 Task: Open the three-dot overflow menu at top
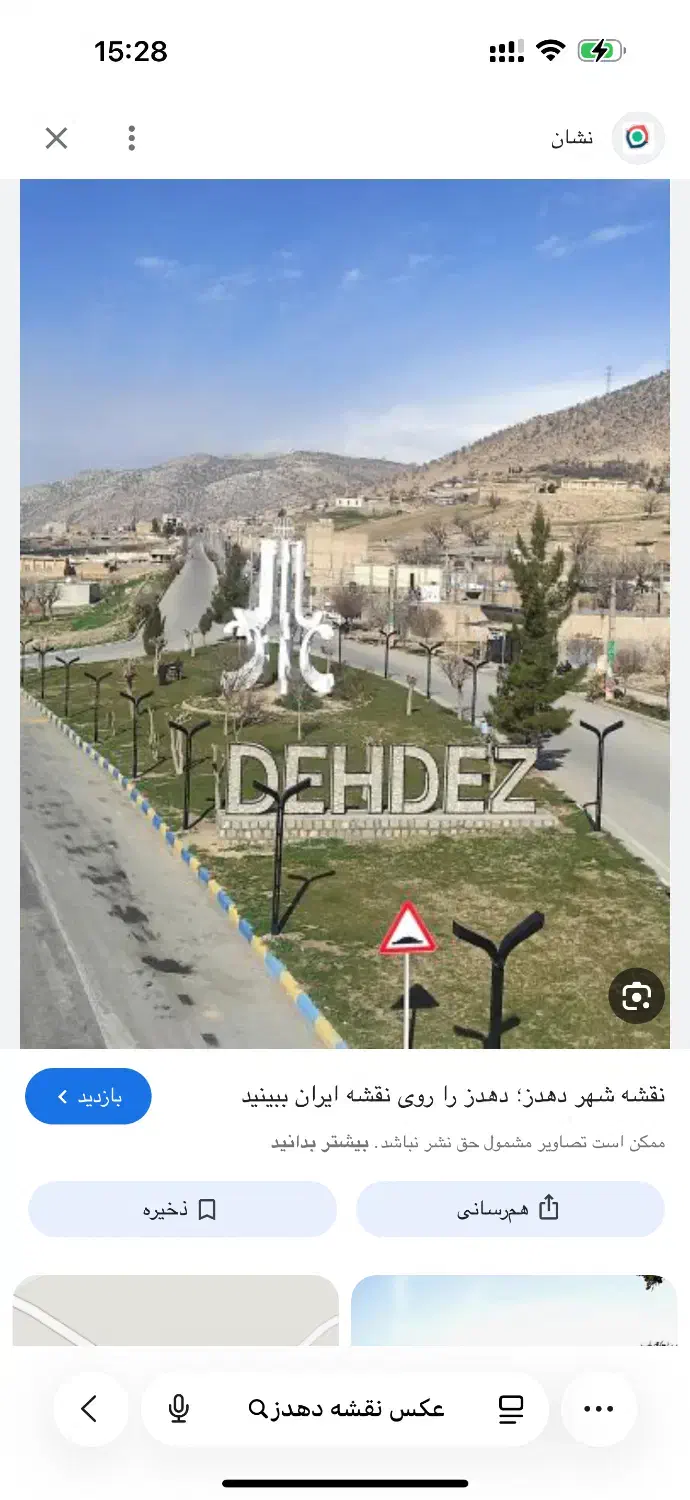131,138
